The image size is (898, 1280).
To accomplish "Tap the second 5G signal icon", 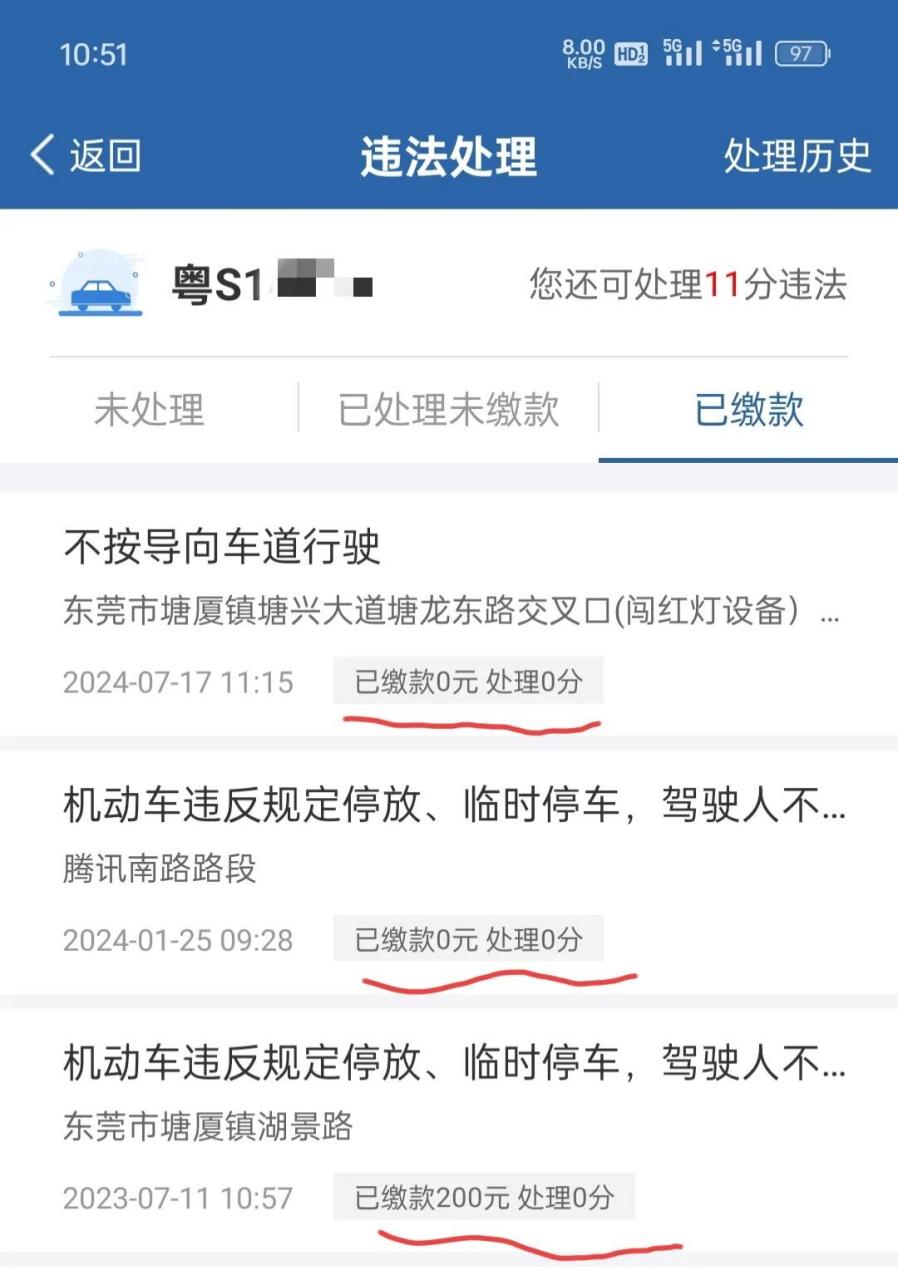I will [743, 53].
